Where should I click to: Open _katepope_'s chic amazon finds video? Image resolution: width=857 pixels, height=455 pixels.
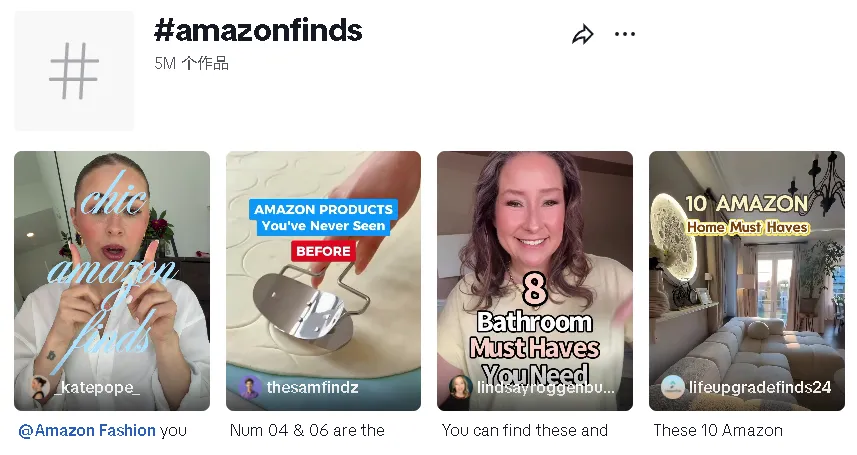pyautogui.click(x=112, y=280)
